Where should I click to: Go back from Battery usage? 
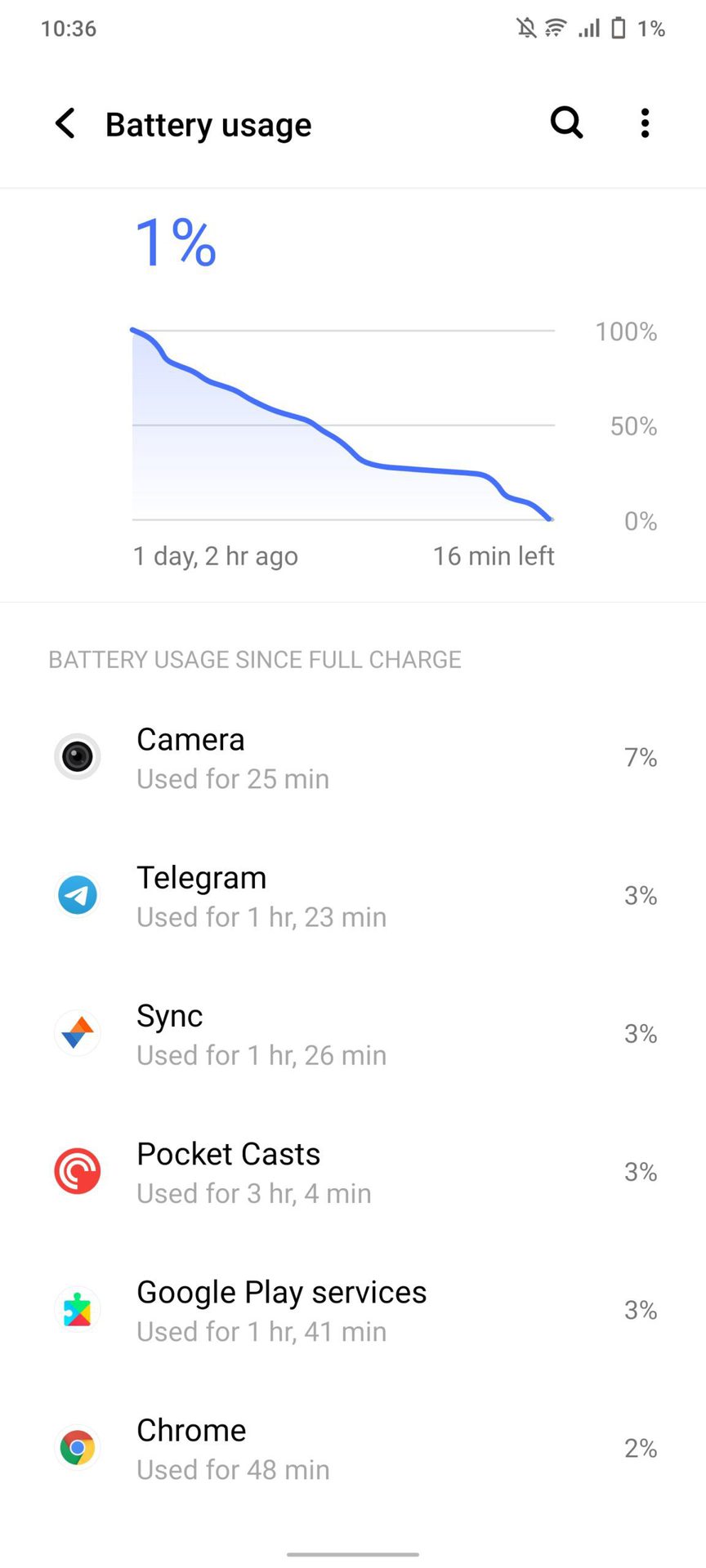65,124
